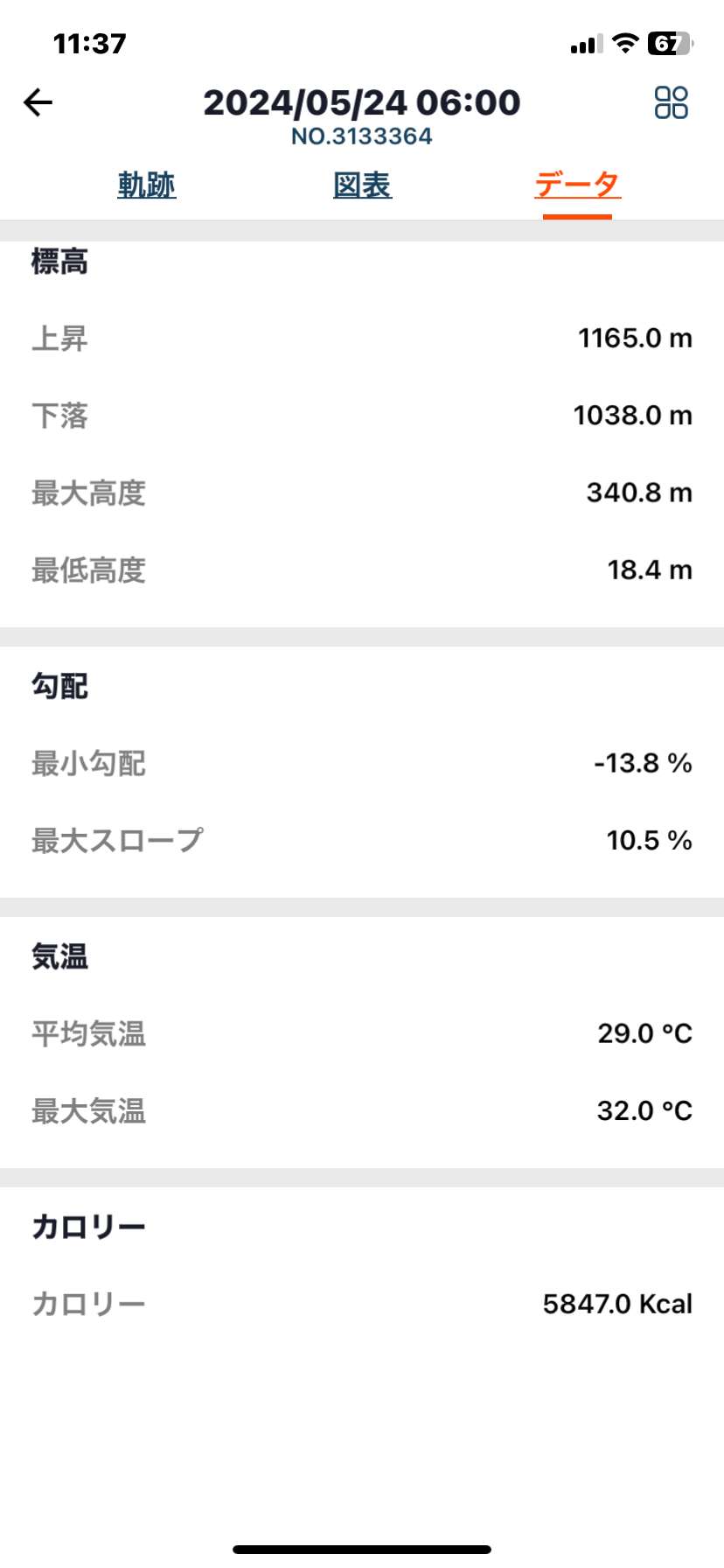The height and width of the screenshot is (1568, 724).
Task: Go back using the arrow icon
Action: (38, 102)
